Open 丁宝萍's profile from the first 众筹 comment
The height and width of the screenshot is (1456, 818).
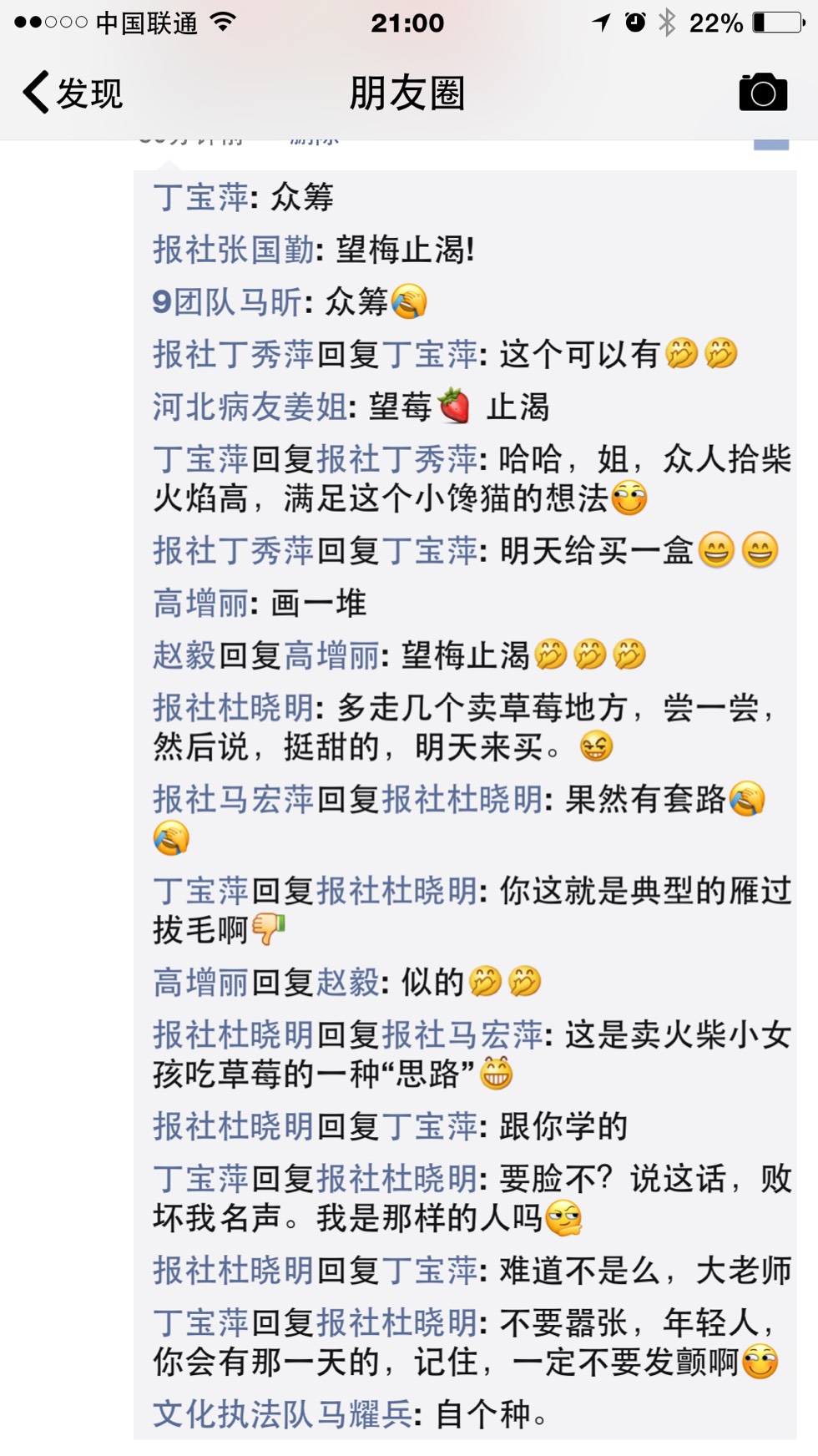(200, 198)
